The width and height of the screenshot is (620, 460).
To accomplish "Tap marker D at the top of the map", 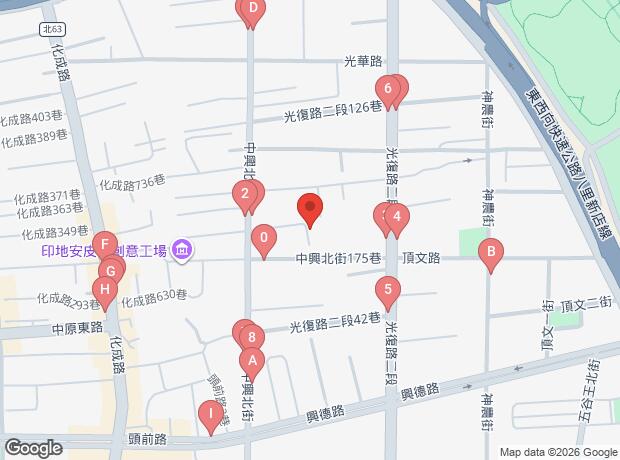I will 253,12.
